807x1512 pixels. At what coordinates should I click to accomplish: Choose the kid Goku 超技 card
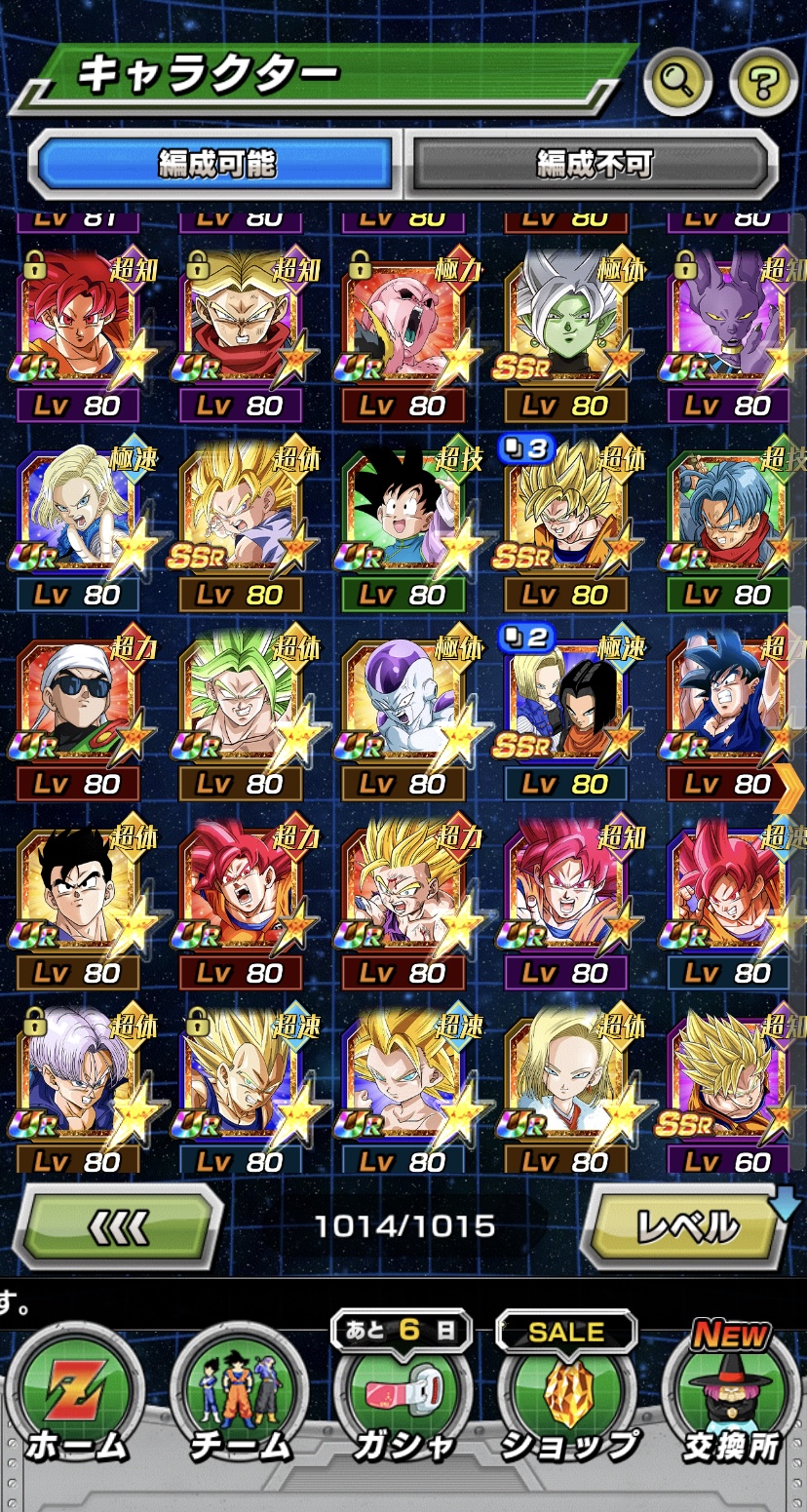tap(403, 512)
